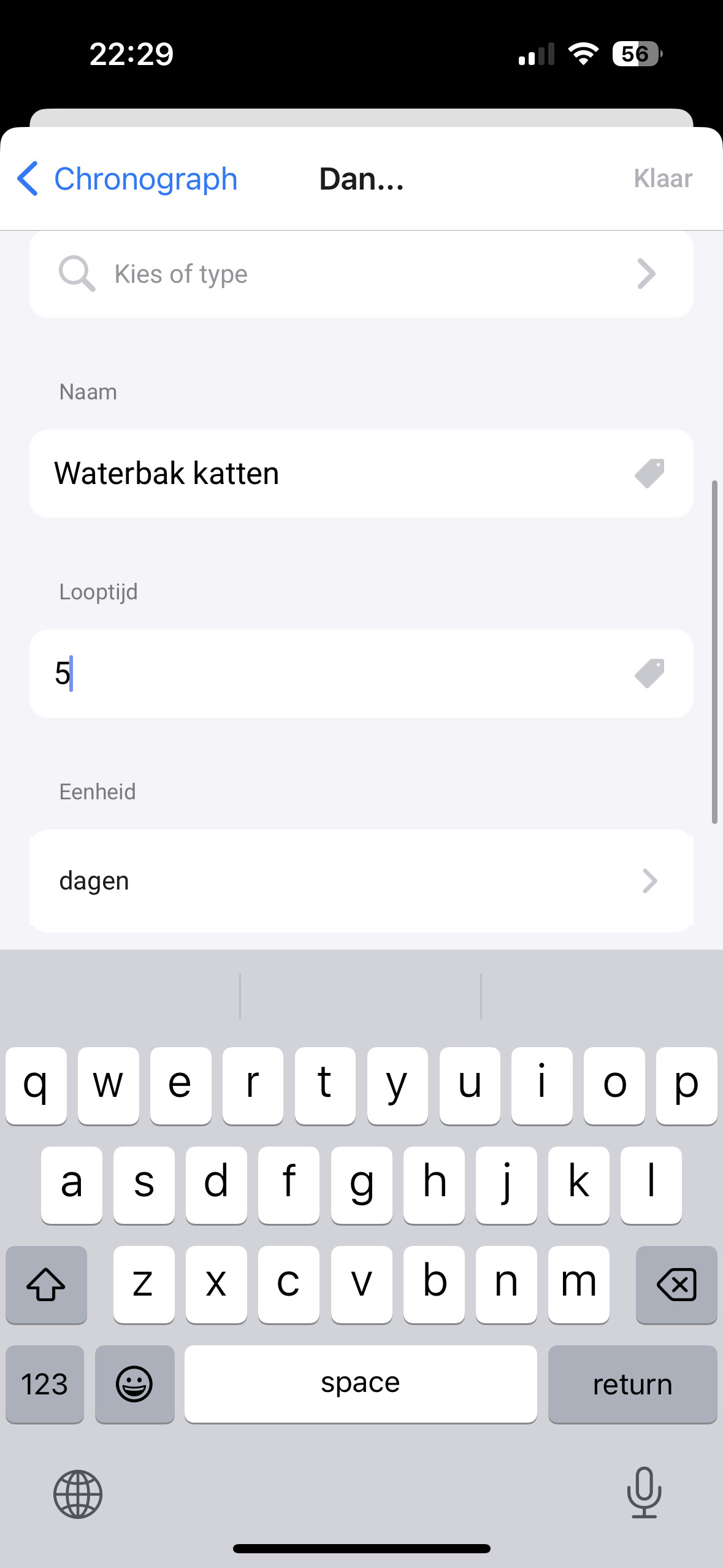Open the Eenheid picker set to dagen
The image size is (723, 1568).
(361, 881)
